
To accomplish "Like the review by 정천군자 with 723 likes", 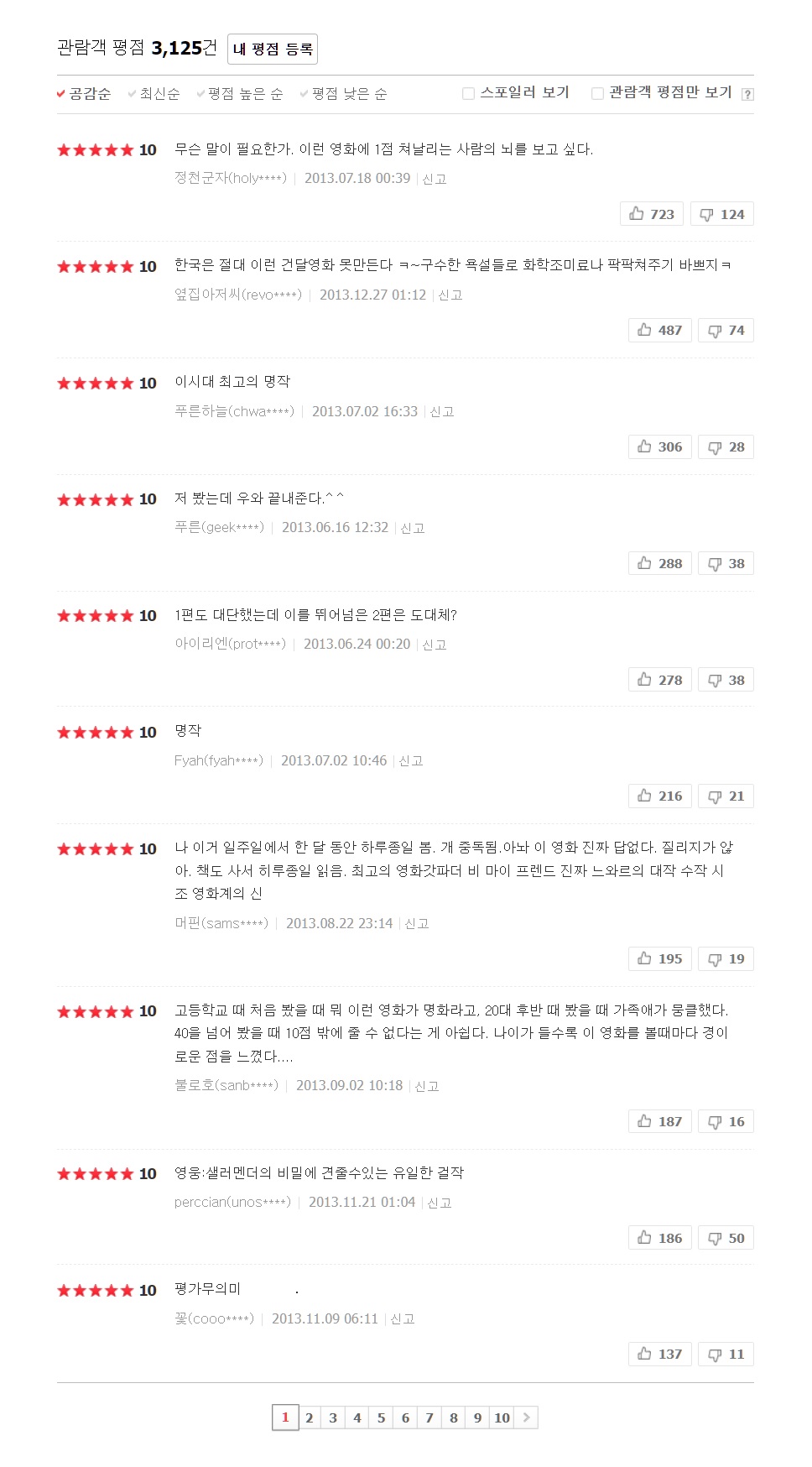I will coord(652,214).
